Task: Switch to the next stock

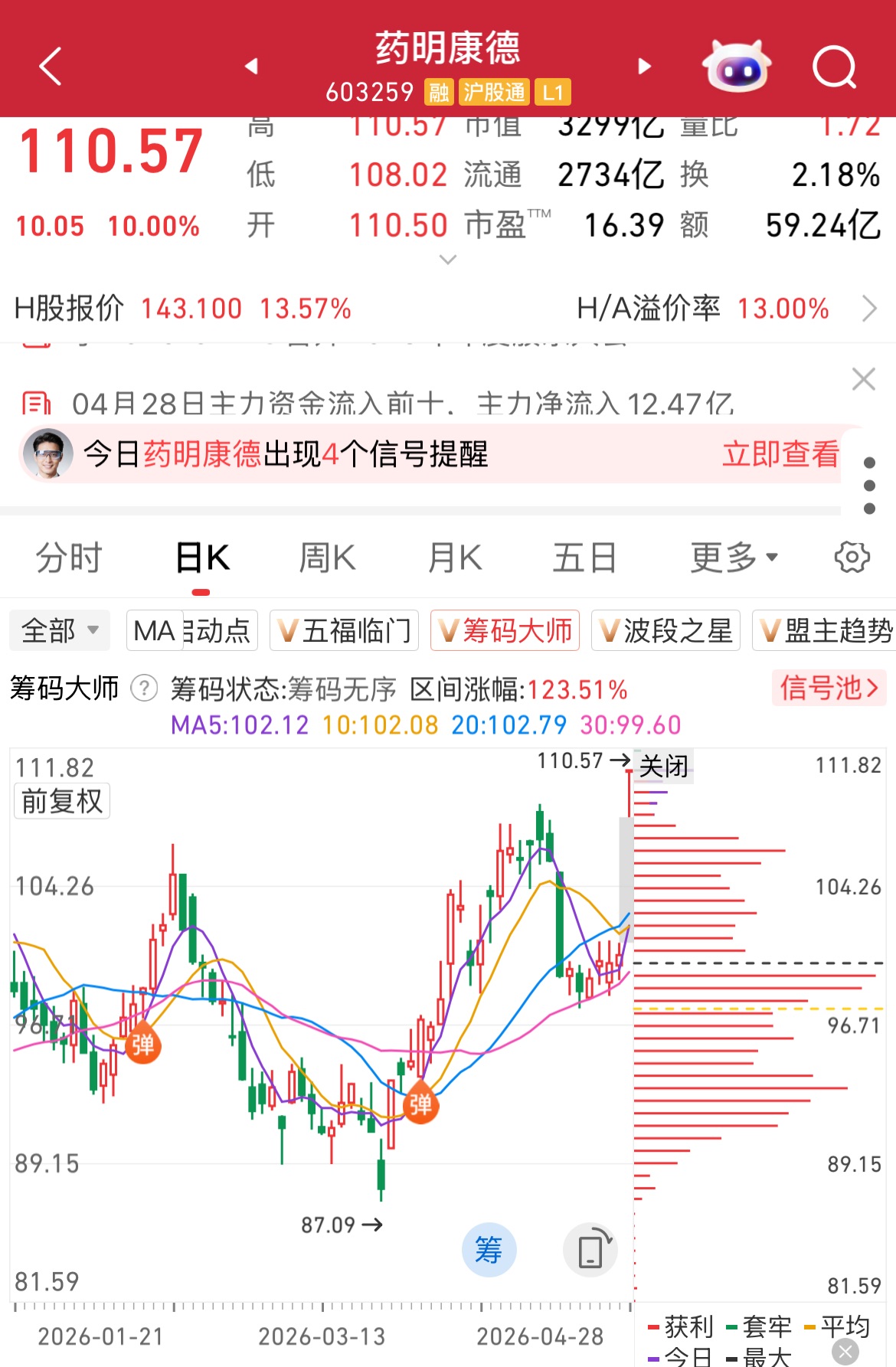Action: click(645, 67)
